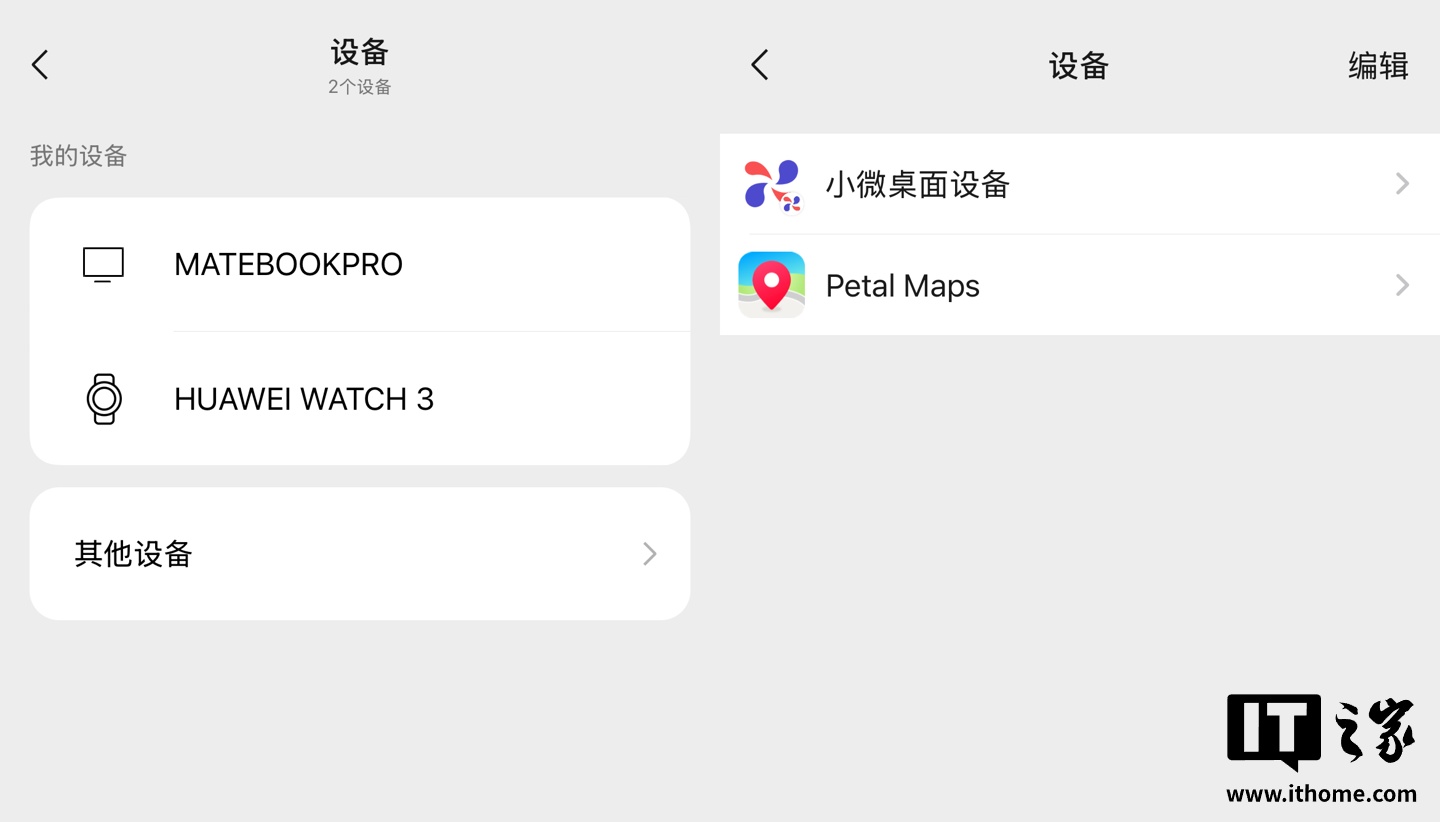Open Petal Maps entry

[1078, 286]
